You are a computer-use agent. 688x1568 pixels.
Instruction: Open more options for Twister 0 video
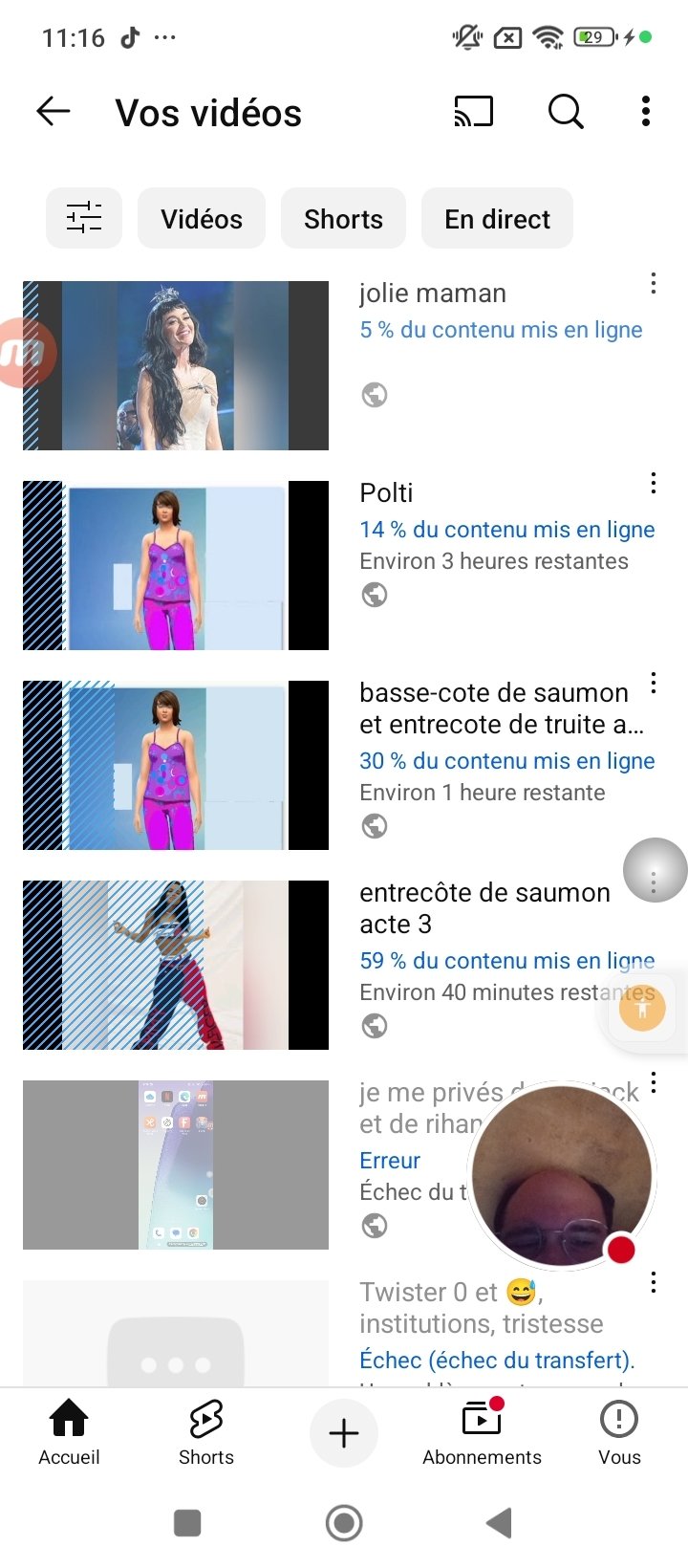click(654, 1282)
